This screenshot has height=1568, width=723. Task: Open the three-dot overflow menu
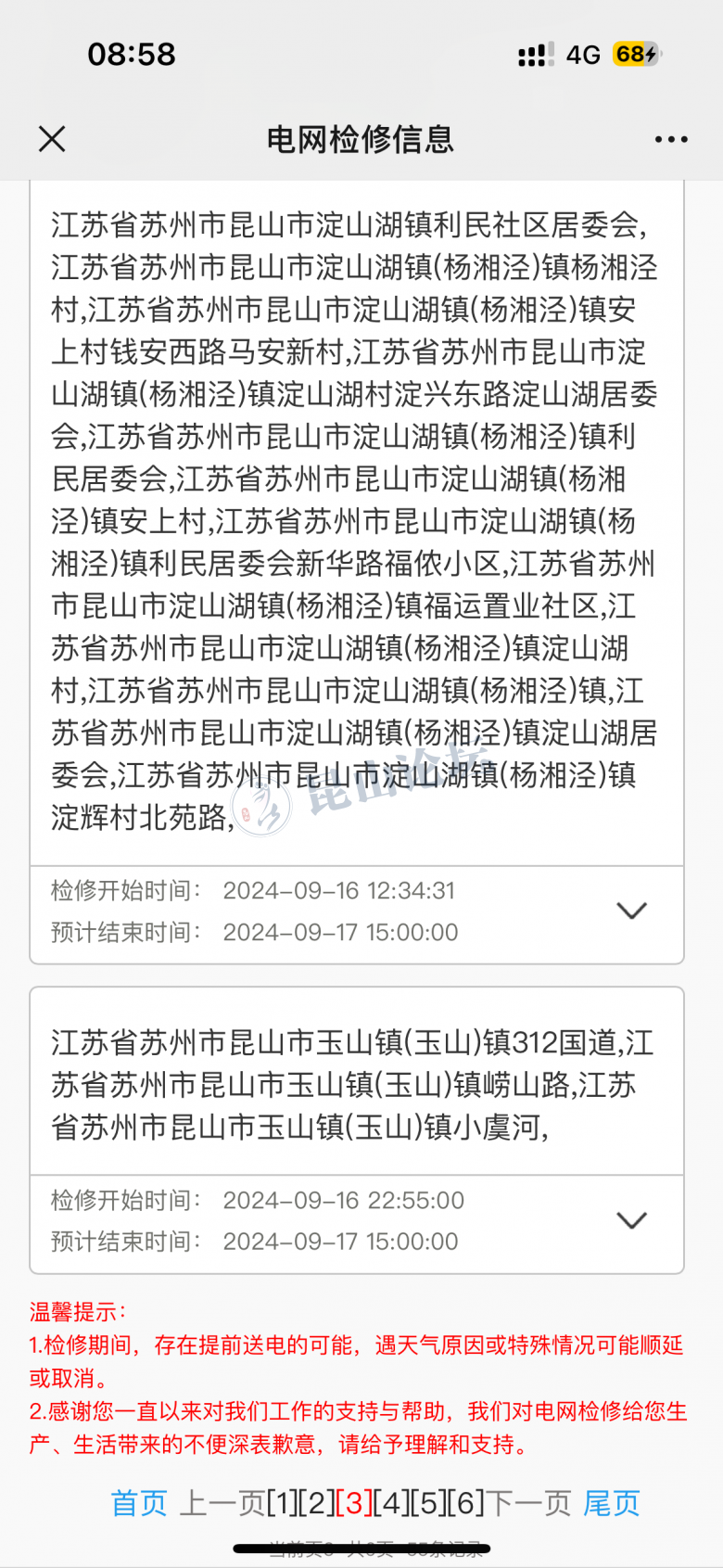(x=671, y=139)
